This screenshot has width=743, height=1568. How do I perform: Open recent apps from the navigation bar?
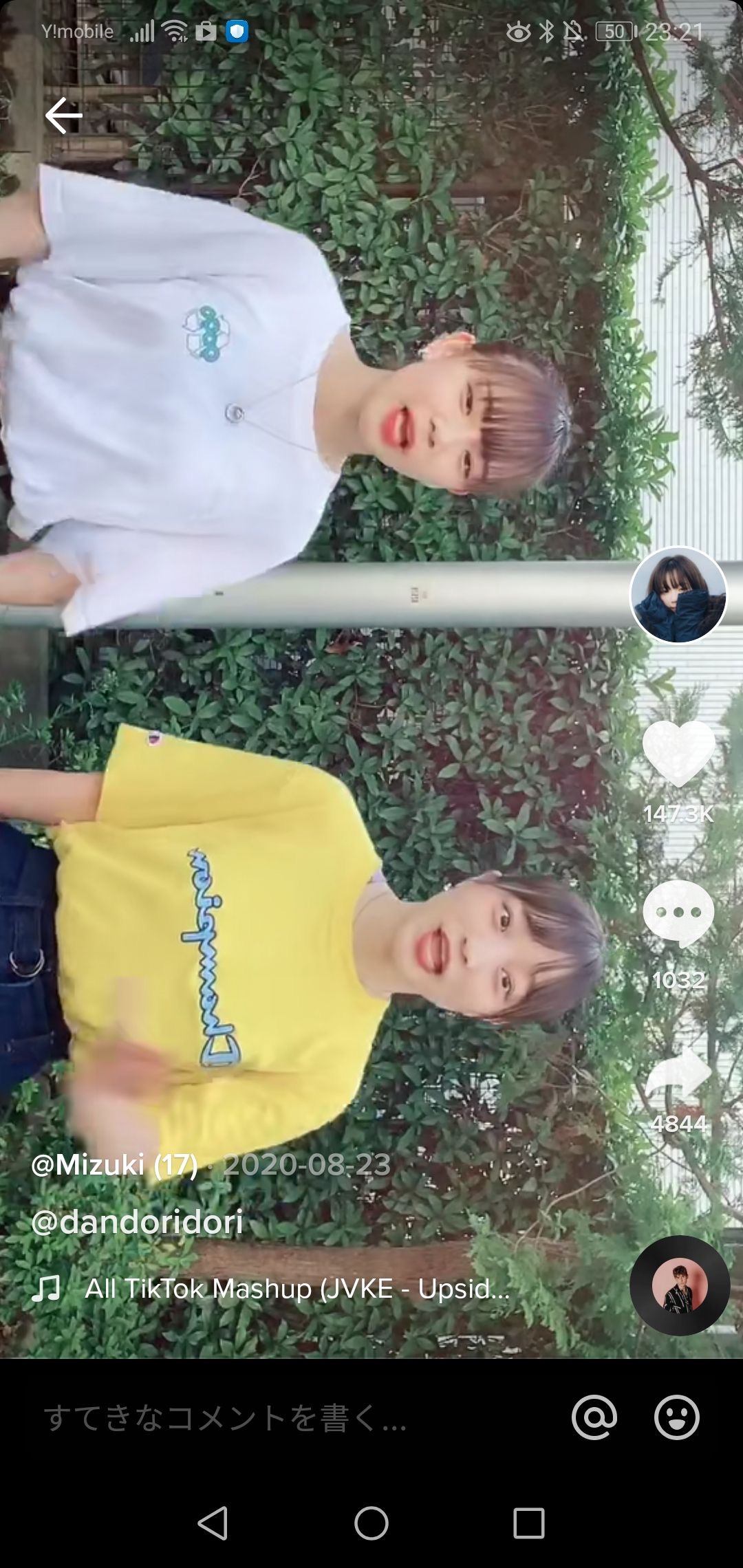pyautogui.click(x=528, y=1523)
